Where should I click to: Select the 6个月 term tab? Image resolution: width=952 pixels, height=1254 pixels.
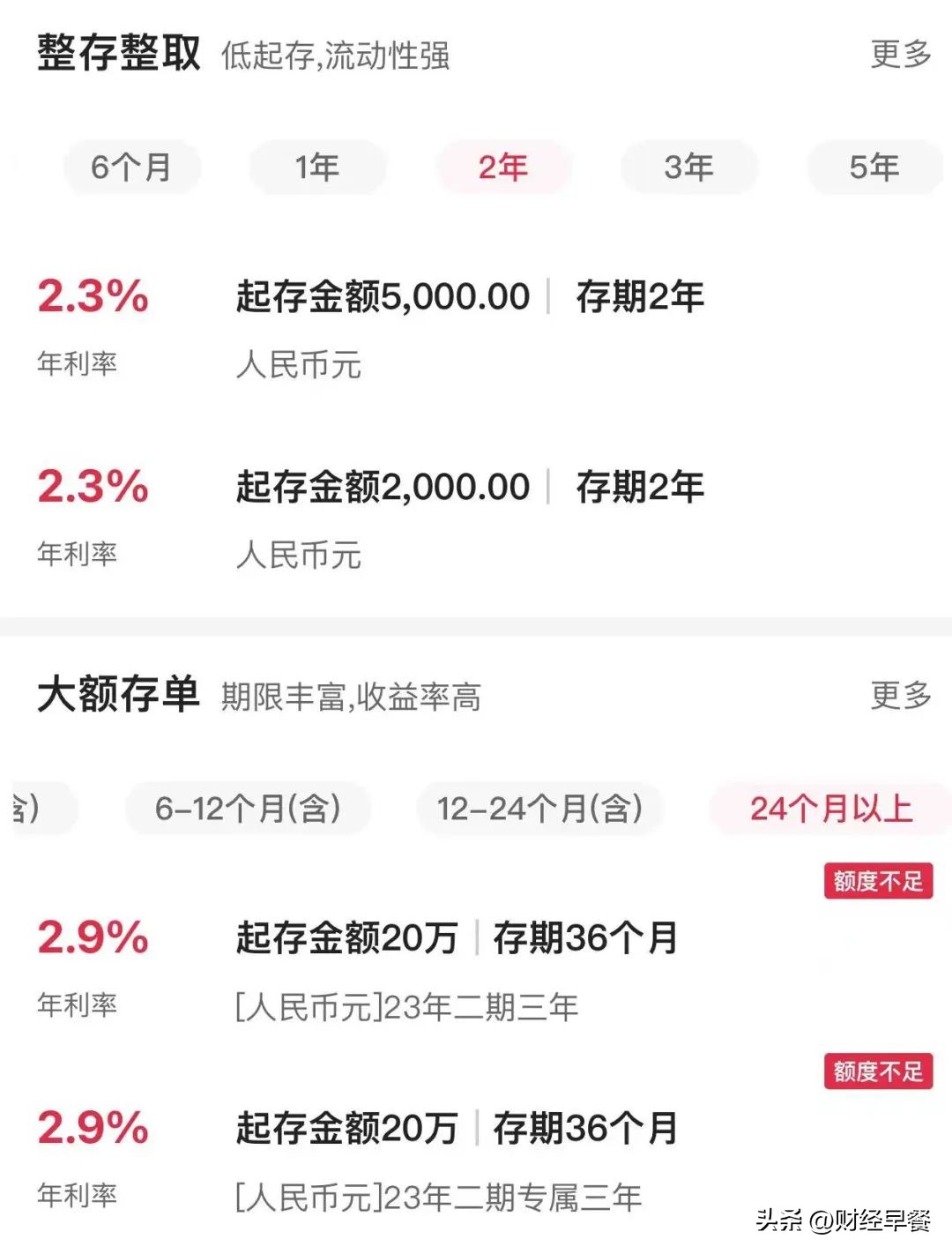pos(132,167)
